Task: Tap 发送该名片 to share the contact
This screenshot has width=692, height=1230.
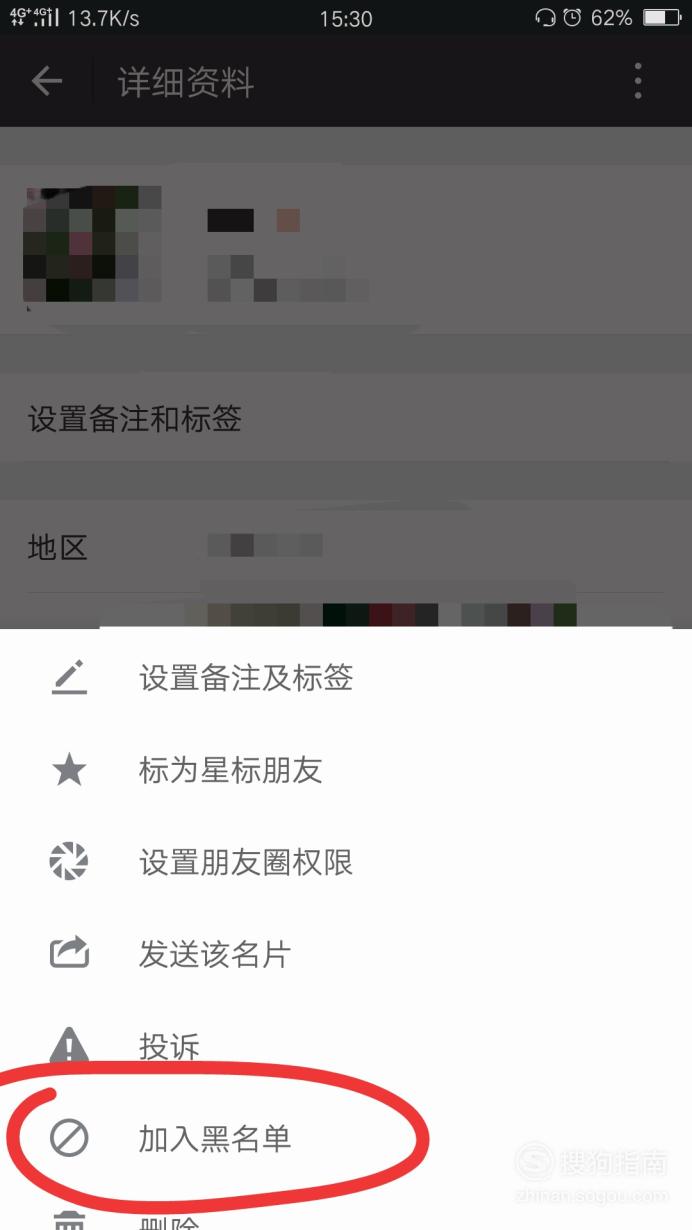Action: pyautogui.click(x=346, y=954)
